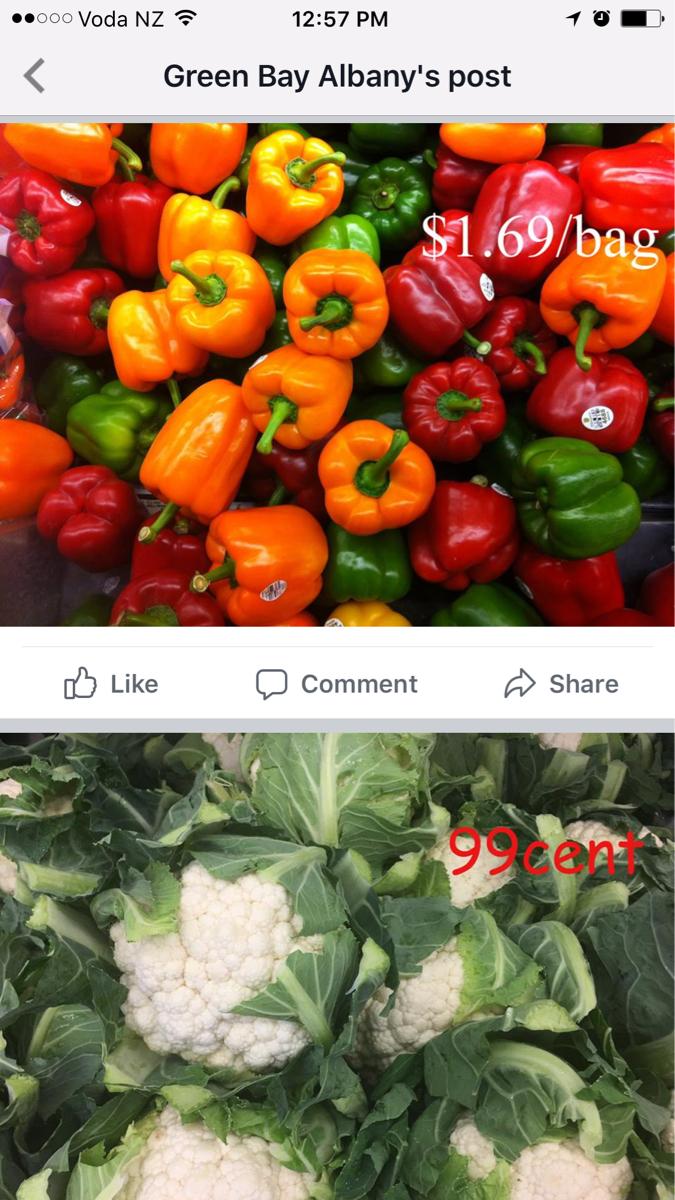The width and height of the screenshot is (675, 1200).
Task: Share the bell peppers photo
Action: click(561, 684)
